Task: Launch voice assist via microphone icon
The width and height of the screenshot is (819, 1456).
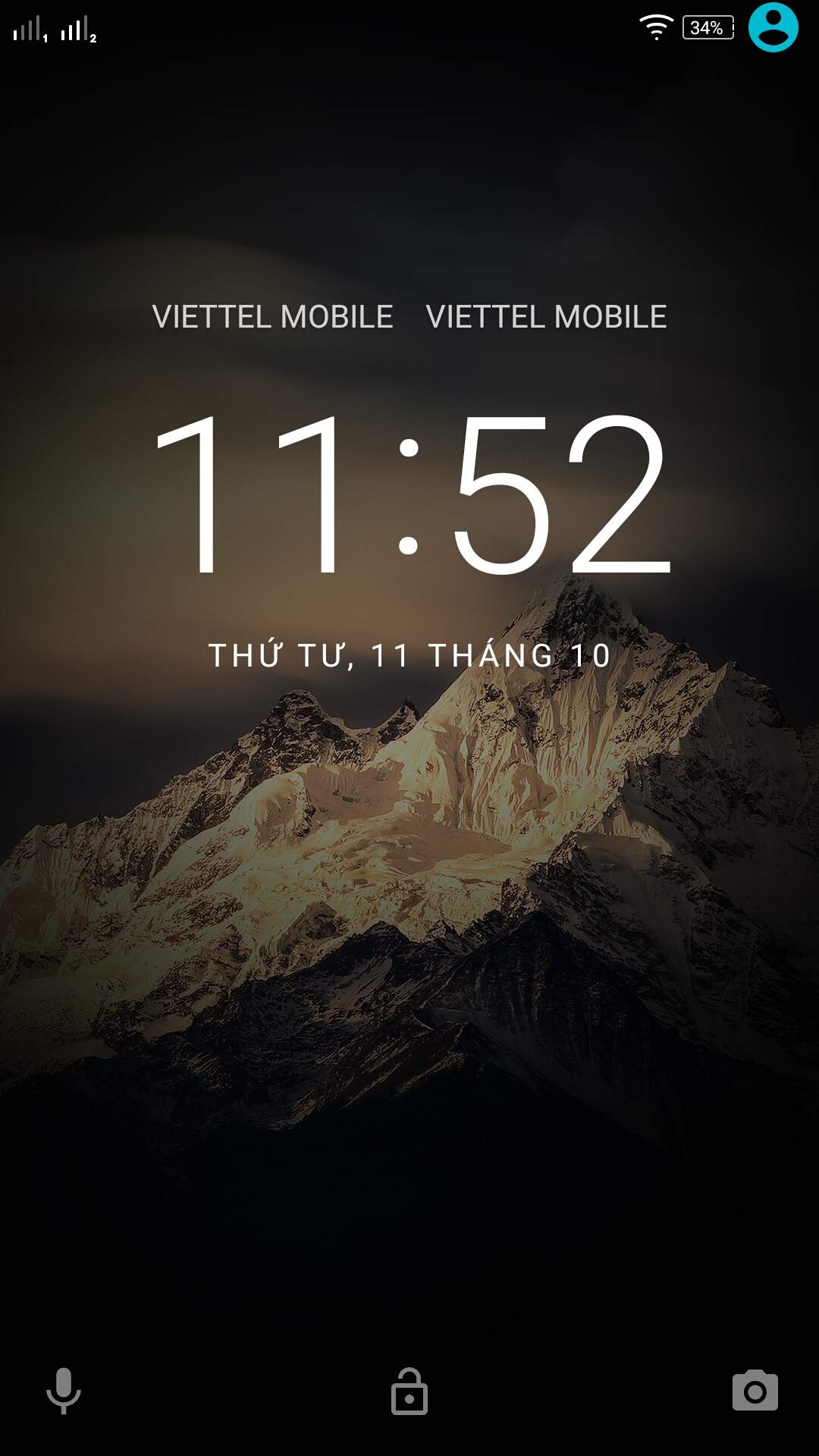Action: 64,1391
